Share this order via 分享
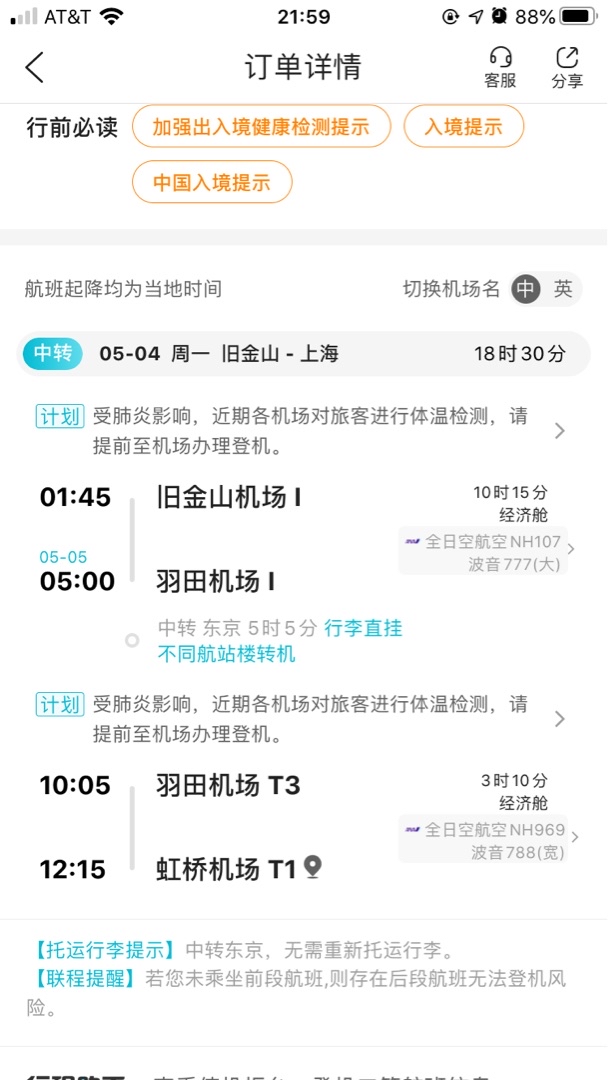The width and height of the screenshot is (608, 1080). point(567,68)
